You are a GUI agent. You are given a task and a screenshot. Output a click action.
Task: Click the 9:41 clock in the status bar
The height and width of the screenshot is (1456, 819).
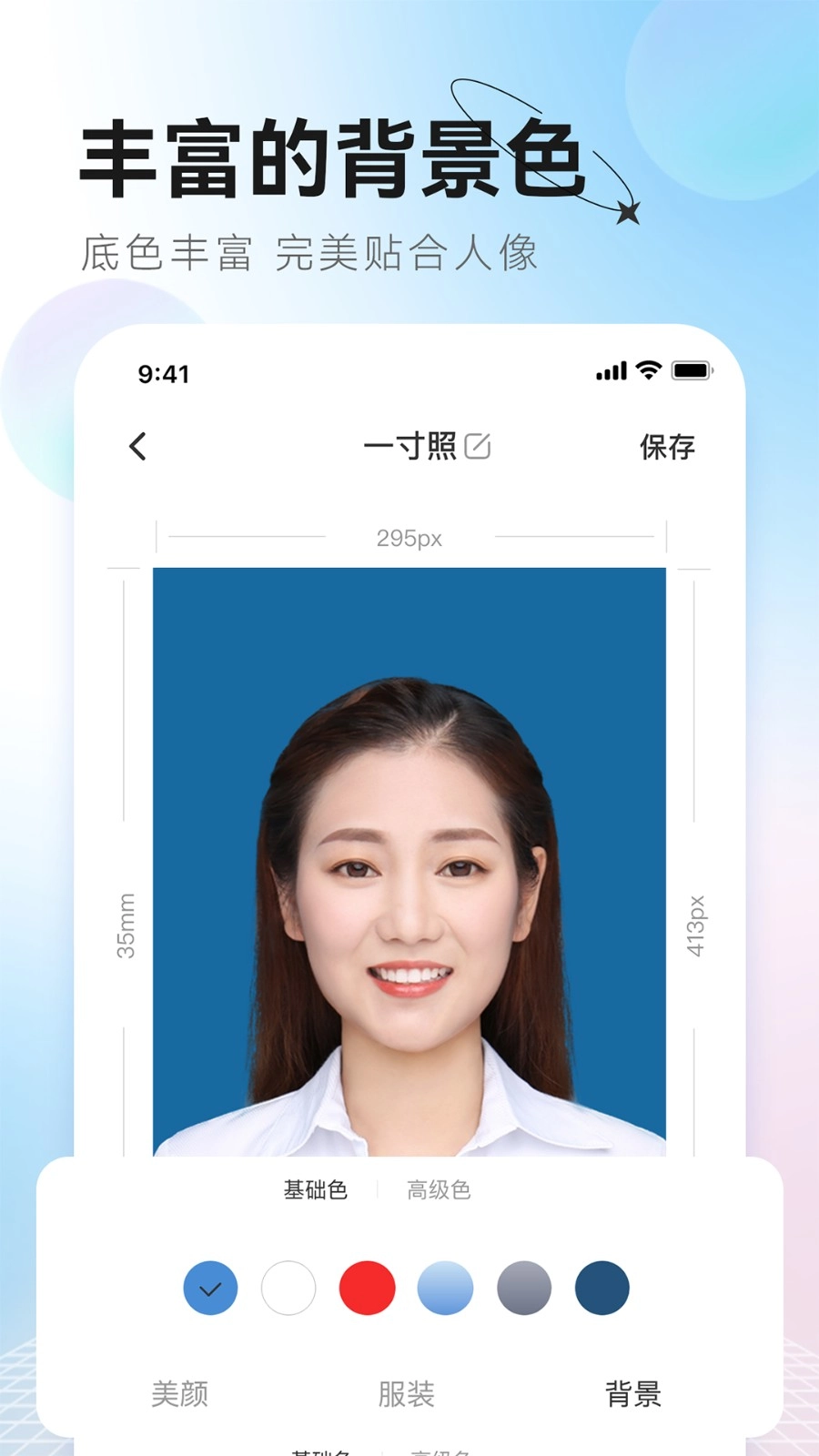coord(162,372)
